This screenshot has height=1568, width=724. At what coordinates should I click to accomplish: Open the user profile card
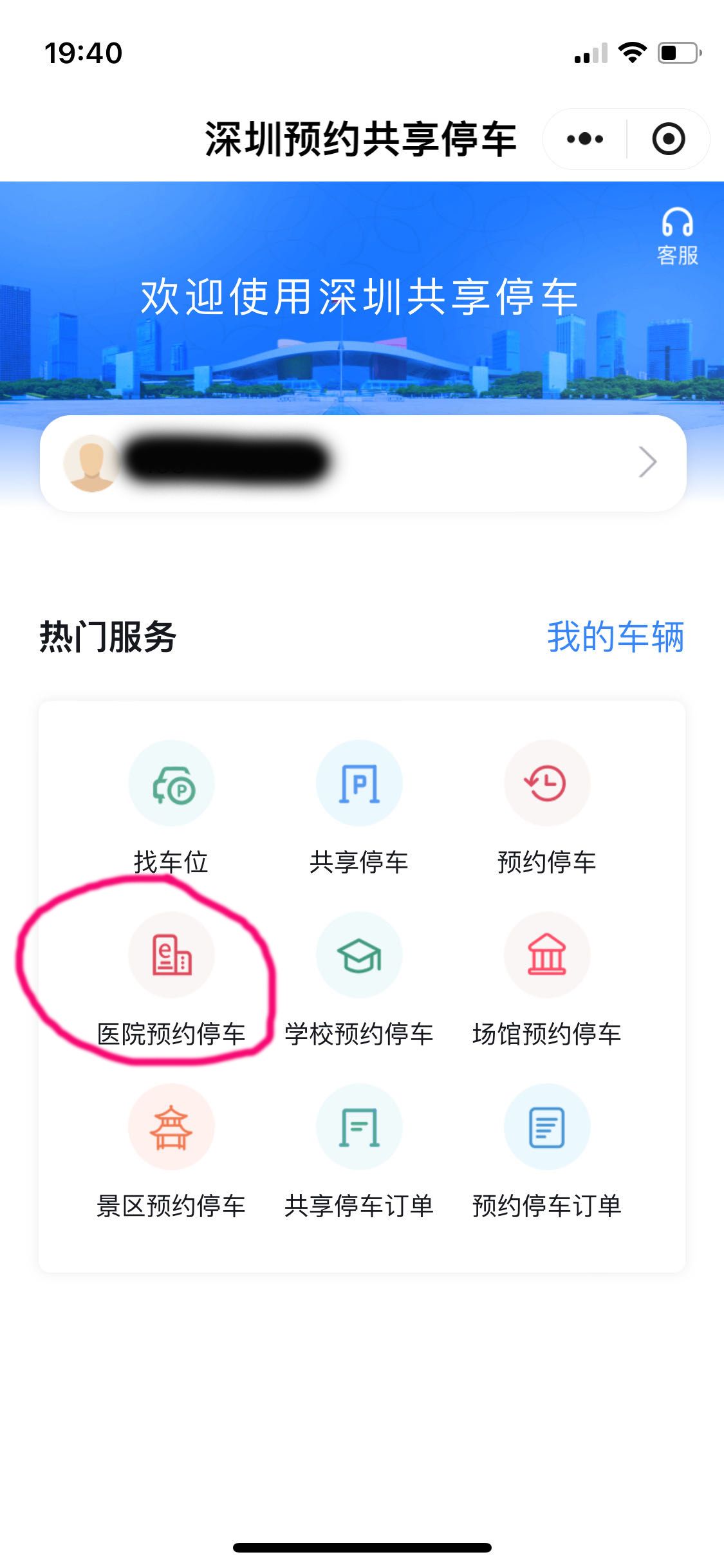point(363,463)
